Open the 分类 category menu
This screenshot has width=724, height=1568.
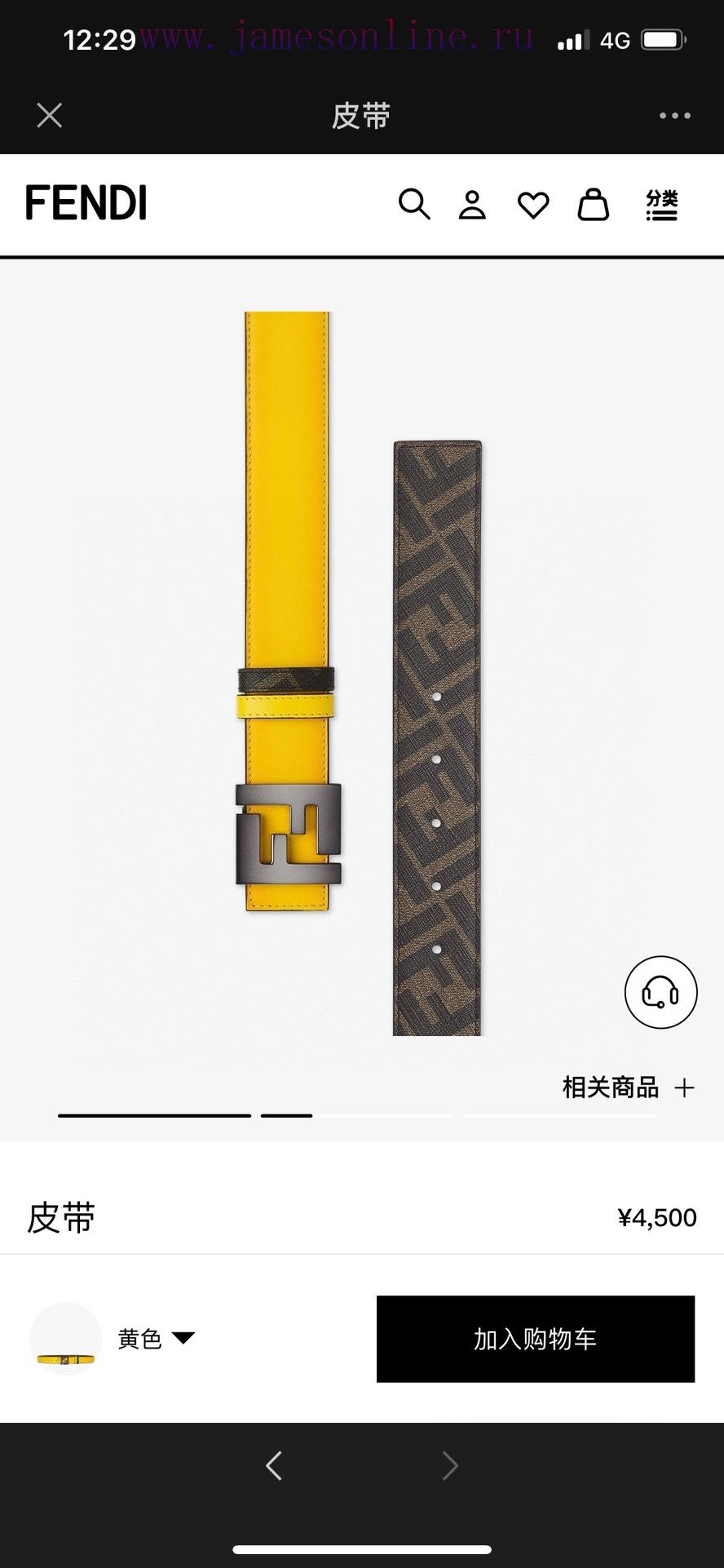(662, 205)
